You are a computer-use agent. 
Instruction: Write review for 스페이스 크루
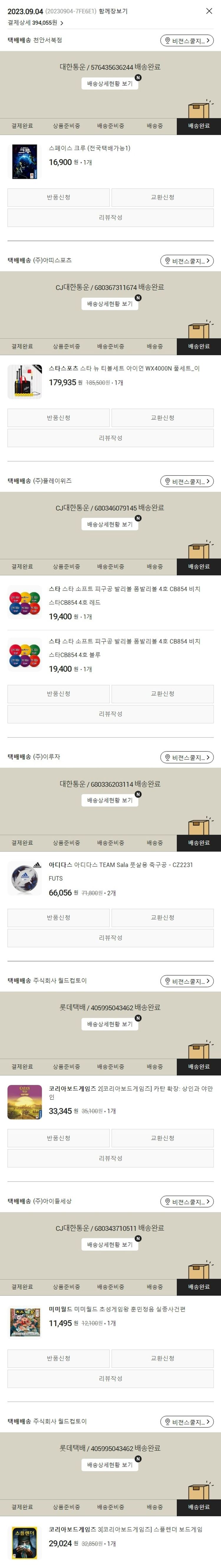point(110,217)
